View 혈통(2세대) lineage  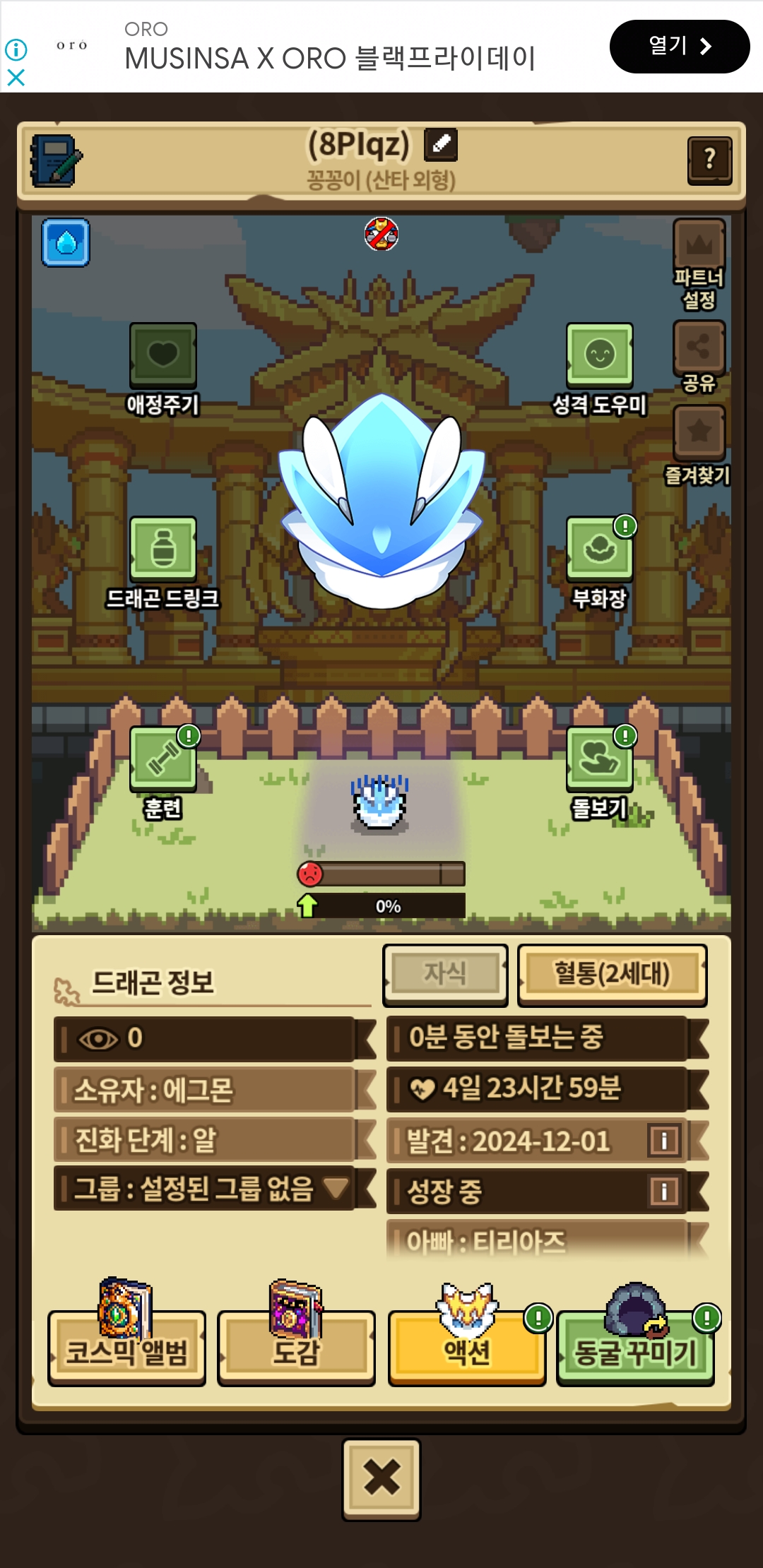pos(612,974)
